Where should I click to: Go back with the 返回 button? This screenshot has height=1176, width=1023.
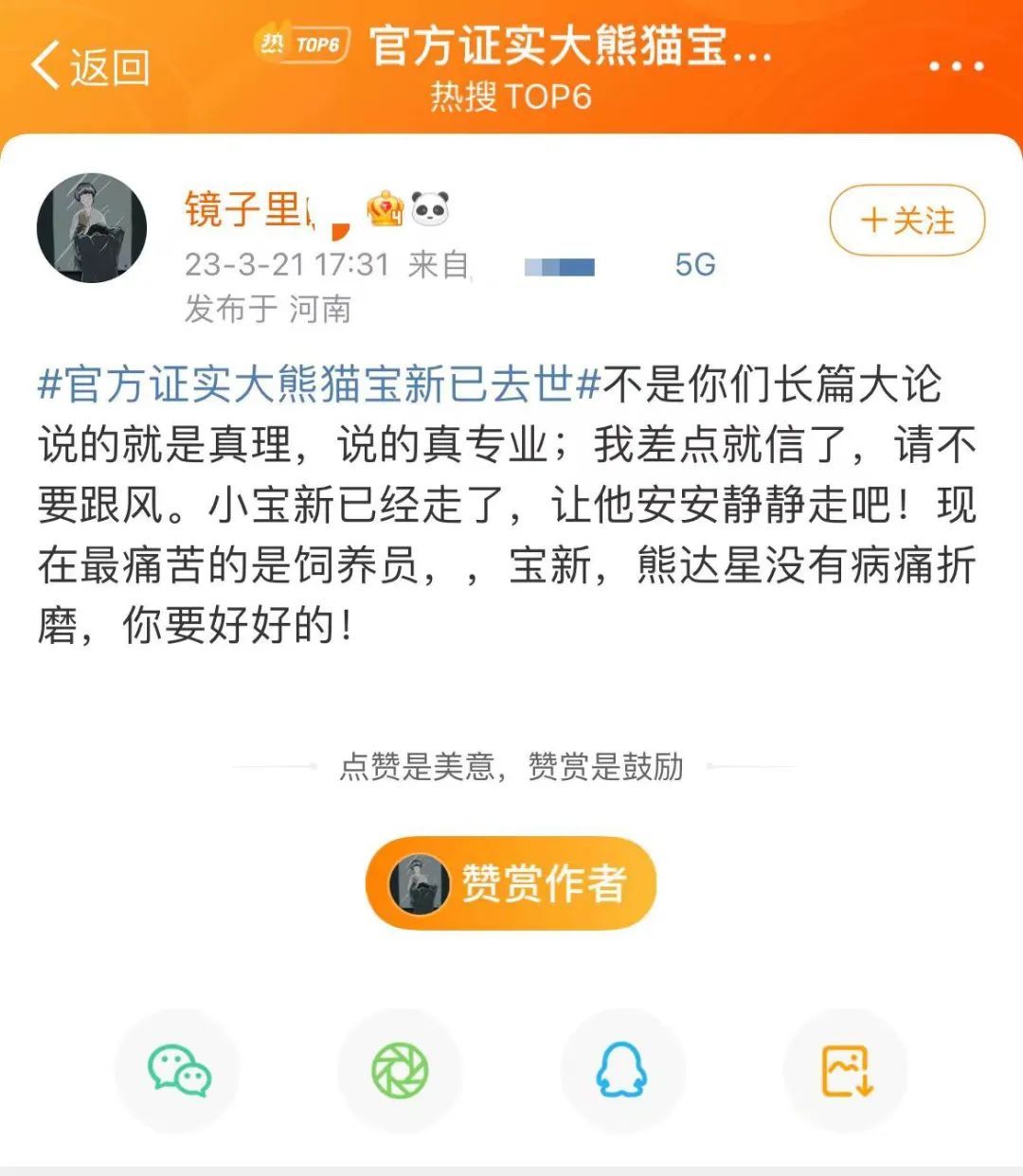coord(90,66)
